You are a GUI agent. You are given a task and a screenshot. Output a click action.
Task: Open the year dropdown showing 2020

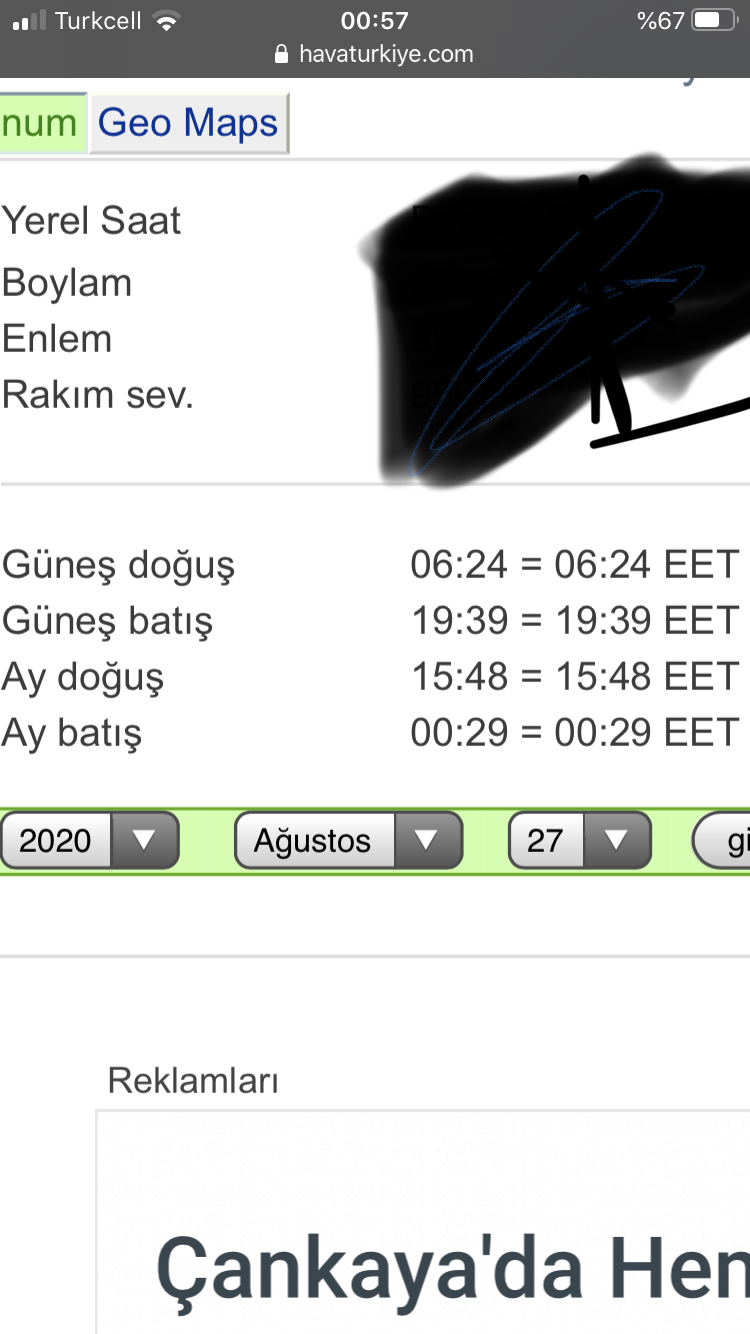tap(90, 840)
